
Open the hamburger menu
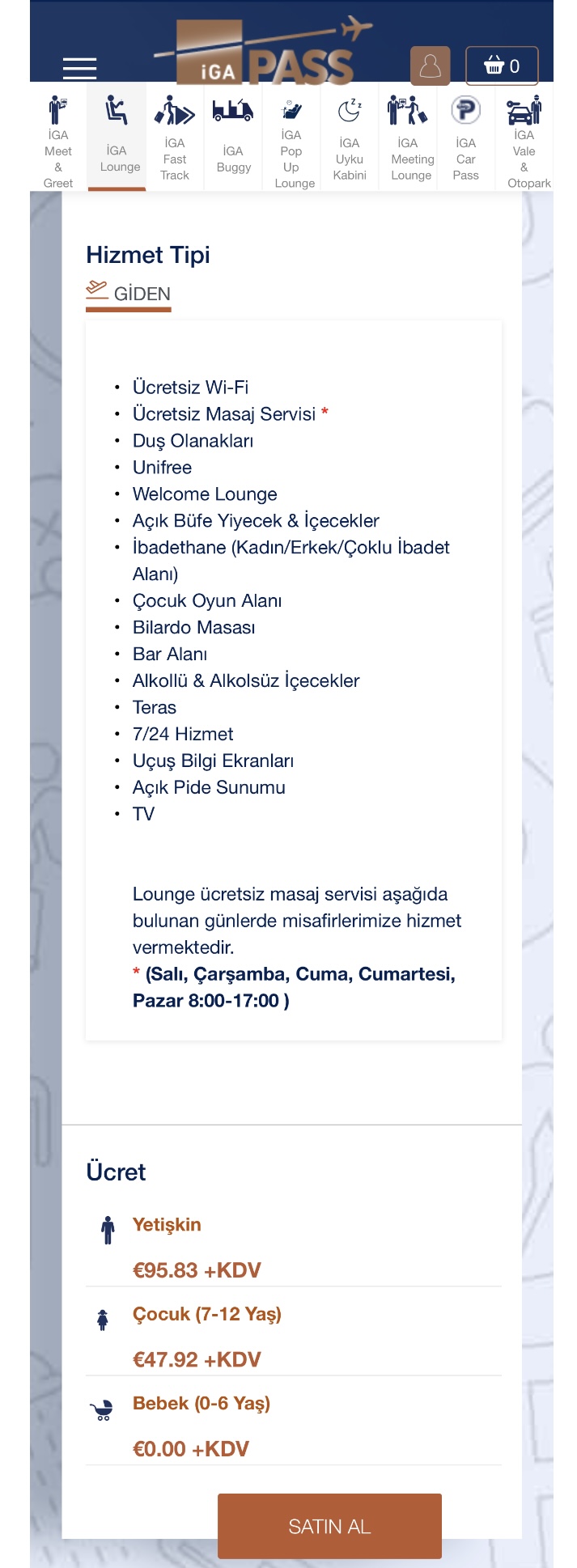pyautogui.click(x=79, y=68)
